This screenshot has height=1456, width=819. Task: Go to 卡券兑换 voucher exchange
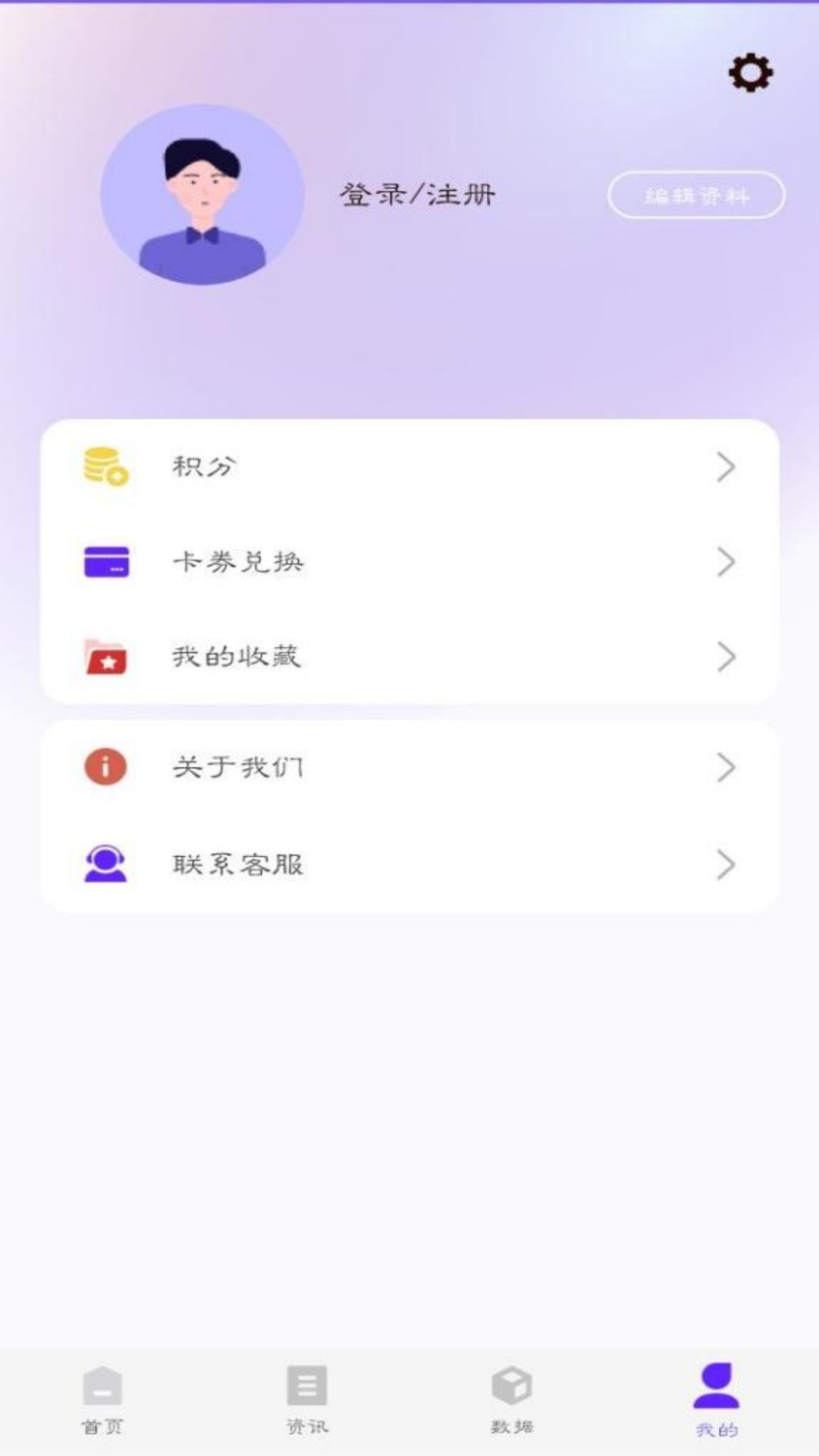pos(409,562)
